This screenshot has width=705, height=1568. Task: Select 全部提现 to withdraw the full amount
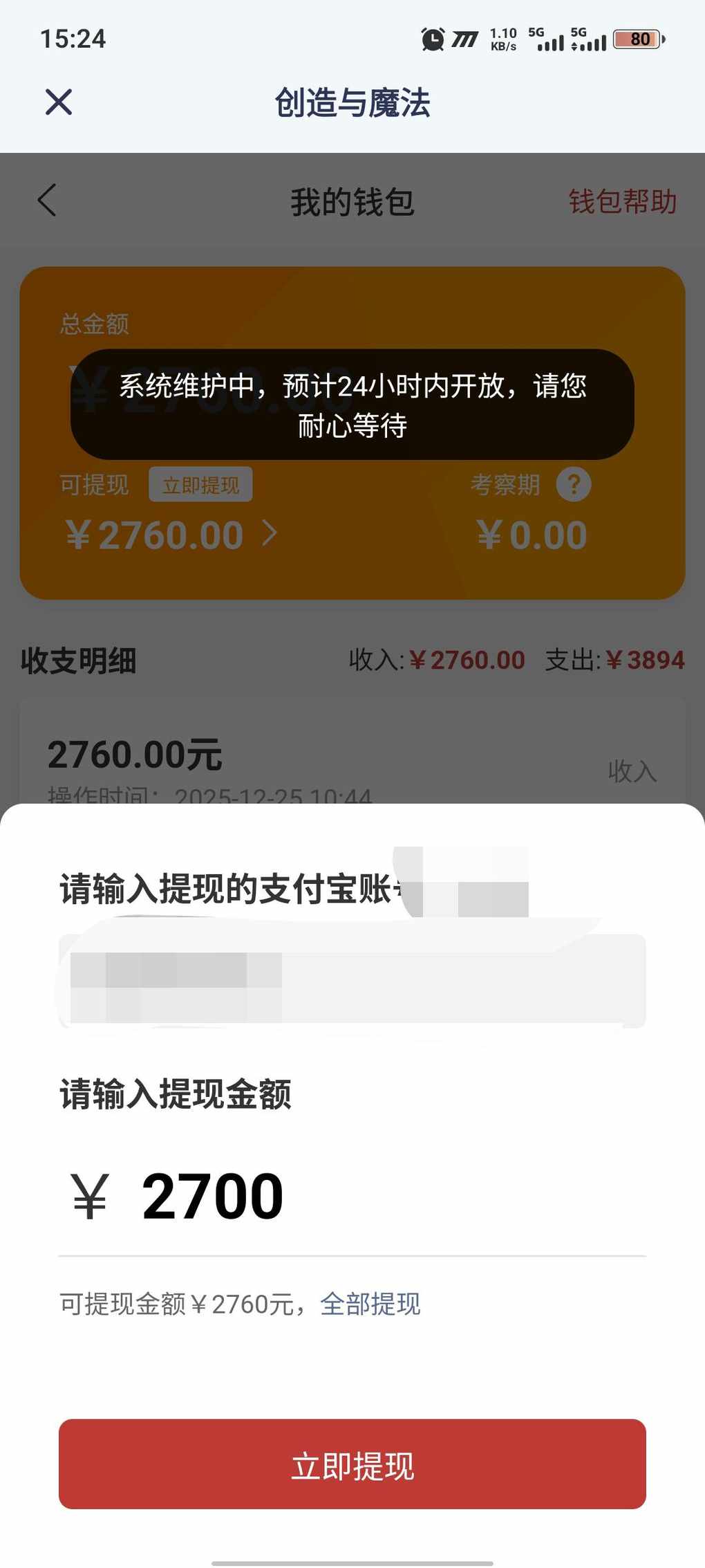point(370,1304)
